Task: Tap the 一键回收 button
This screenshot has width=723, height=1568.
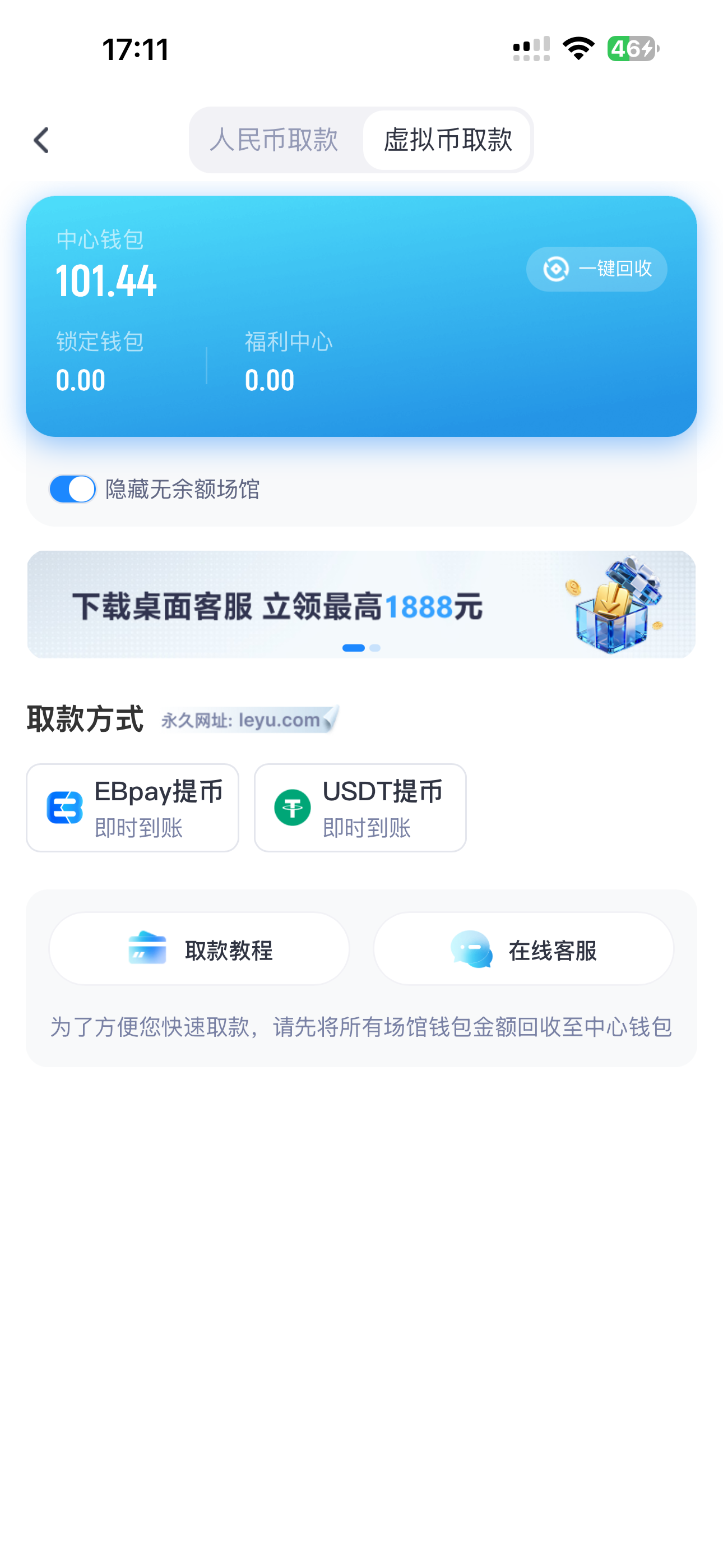Action: tap(596, 269)
